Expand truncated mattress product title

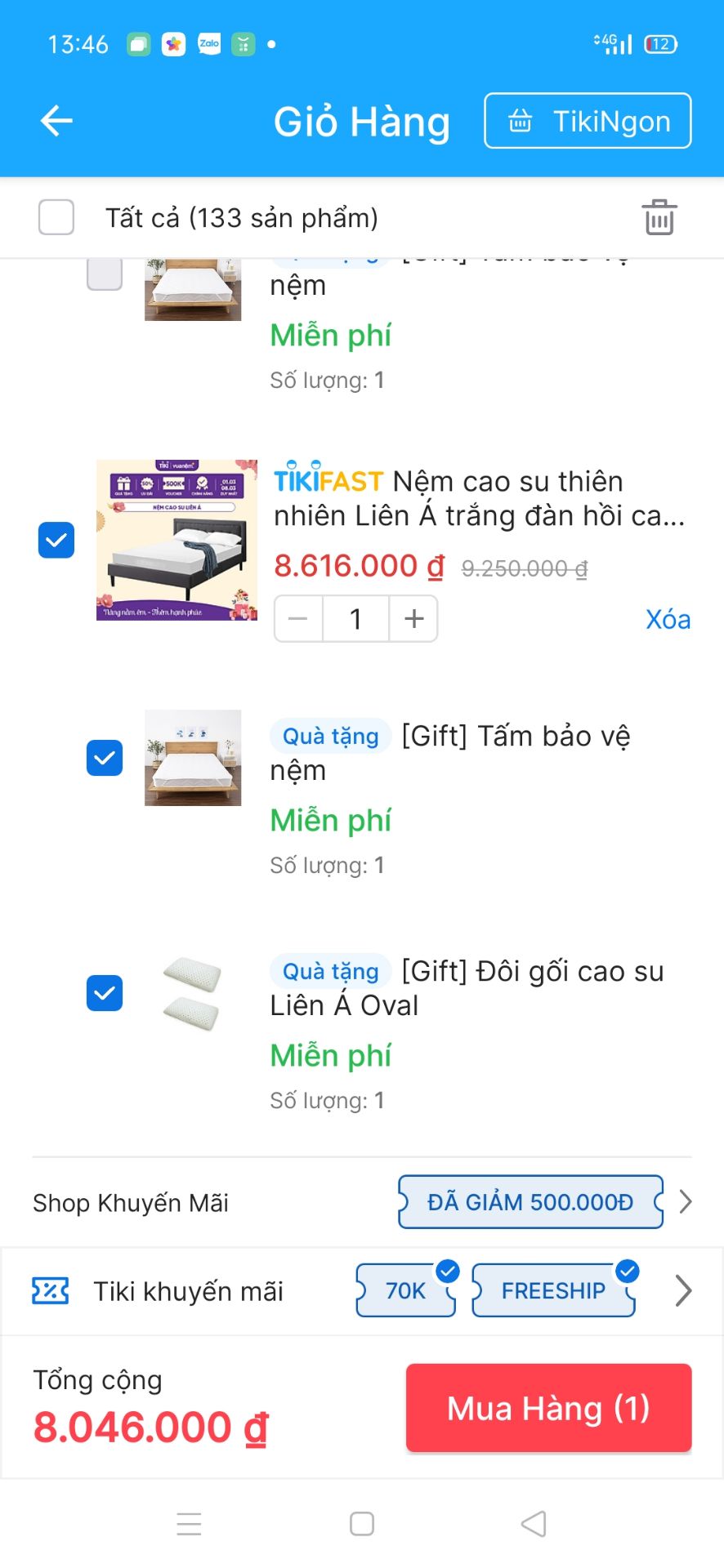tap(480, 498)
